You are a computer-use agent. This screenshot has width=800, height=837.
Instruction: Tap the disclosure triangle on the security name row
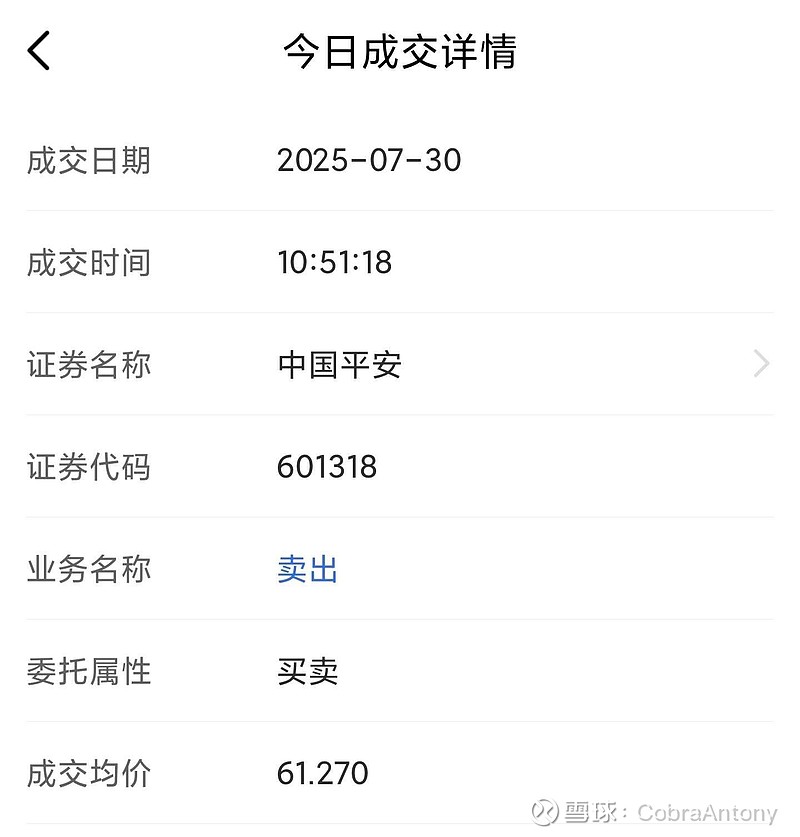tap(762, 364)
